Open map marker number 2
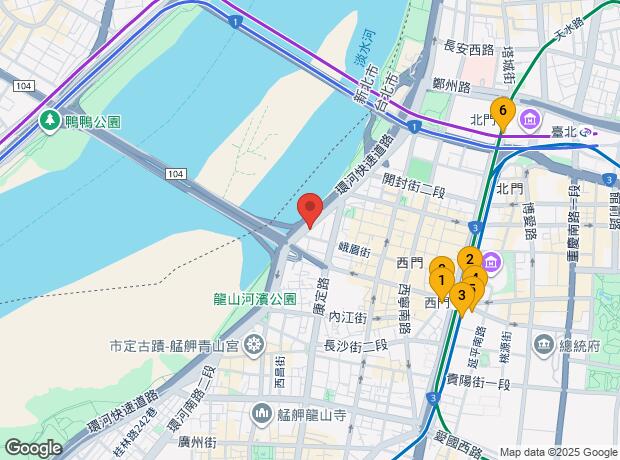620x460 pixels. click(469, 259)
